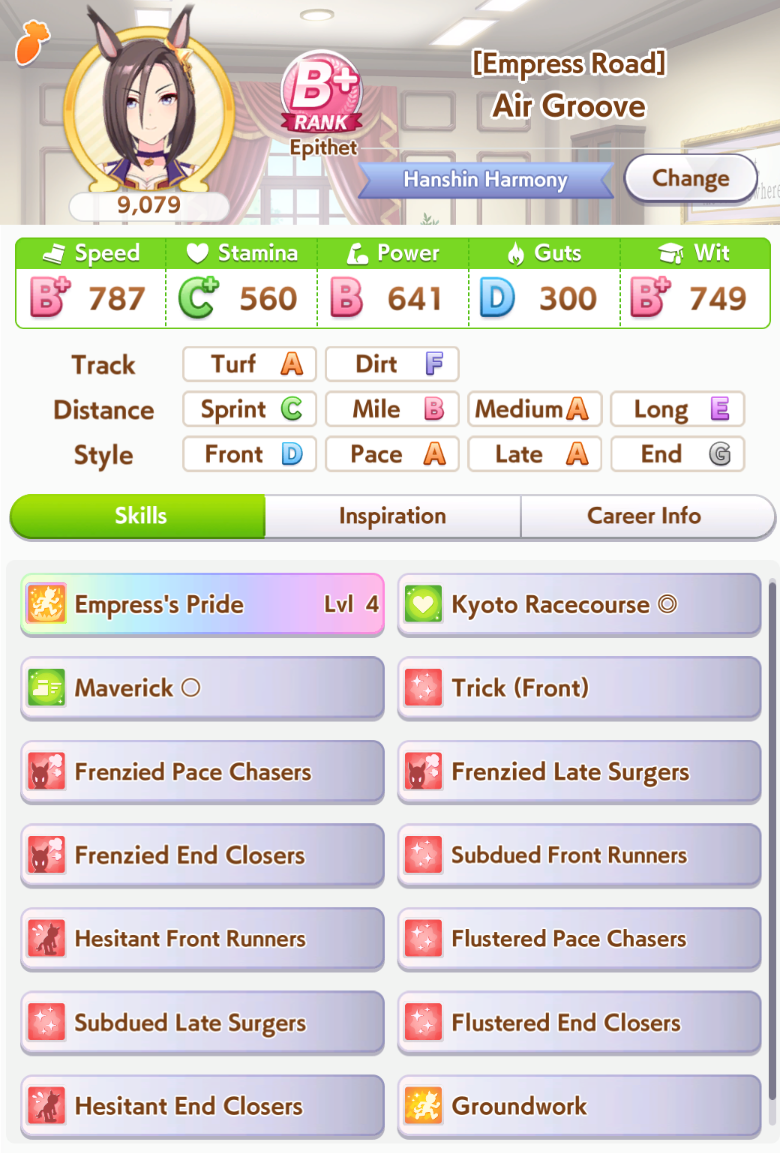Check the Groundwork skill
Viewport: 780px width, 1153px height.
click(579, 1106)
